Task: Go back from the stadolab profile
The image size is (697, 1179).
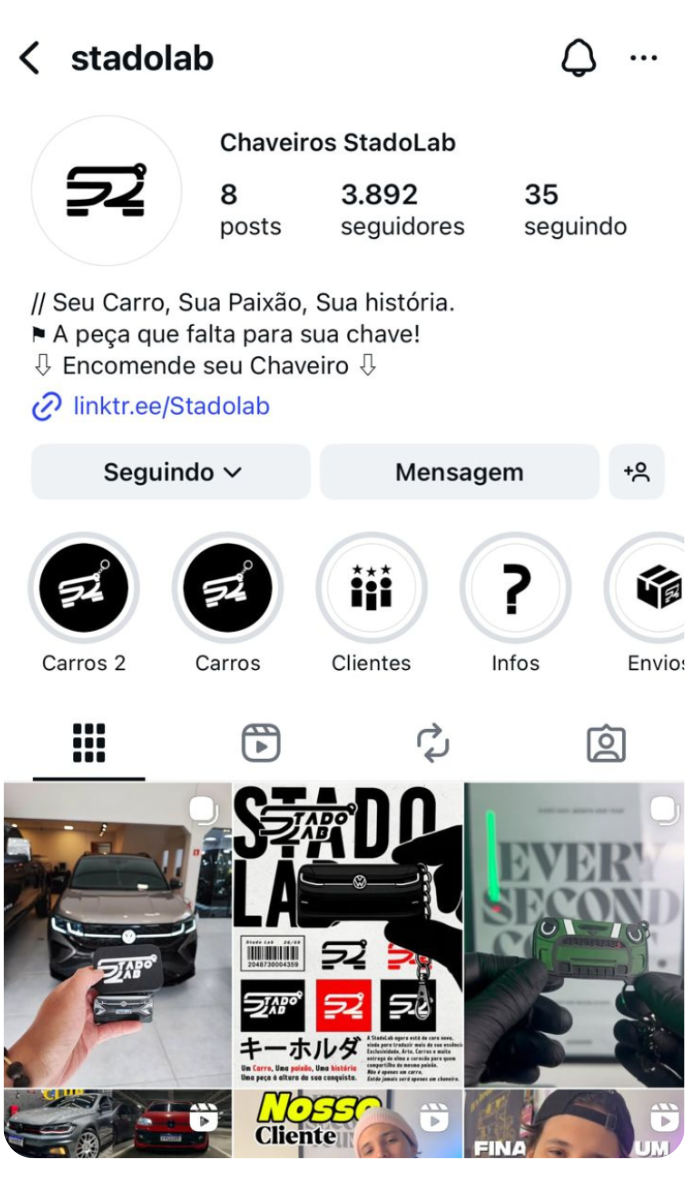Action: (30, 59)
